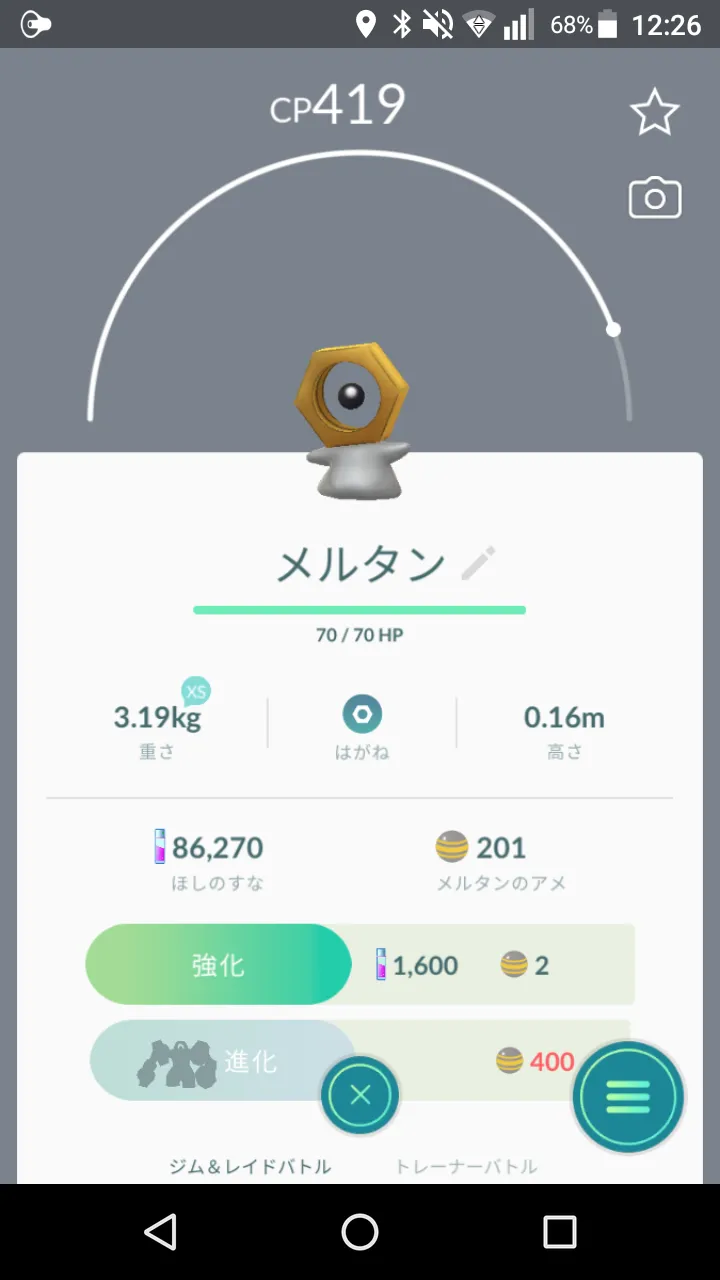Select the ジム&レイドバトル tab
This screenshot has height=1280, width=720.
(250, 1166)
